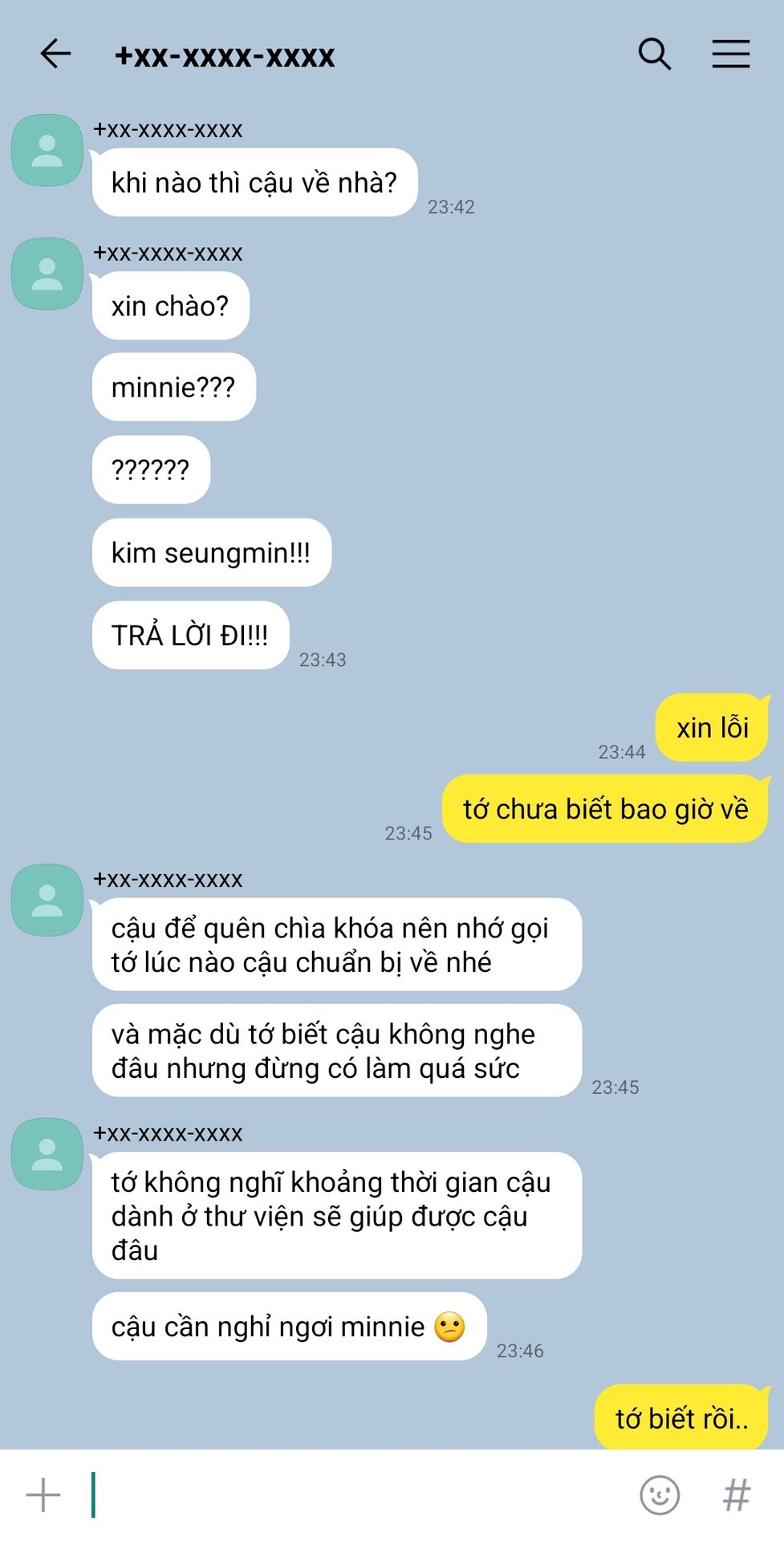Open profile next to "khi nào thì cậu về nhà?"
The height and width of the screenshot is (1541, 784).
[x=47, y=151]
